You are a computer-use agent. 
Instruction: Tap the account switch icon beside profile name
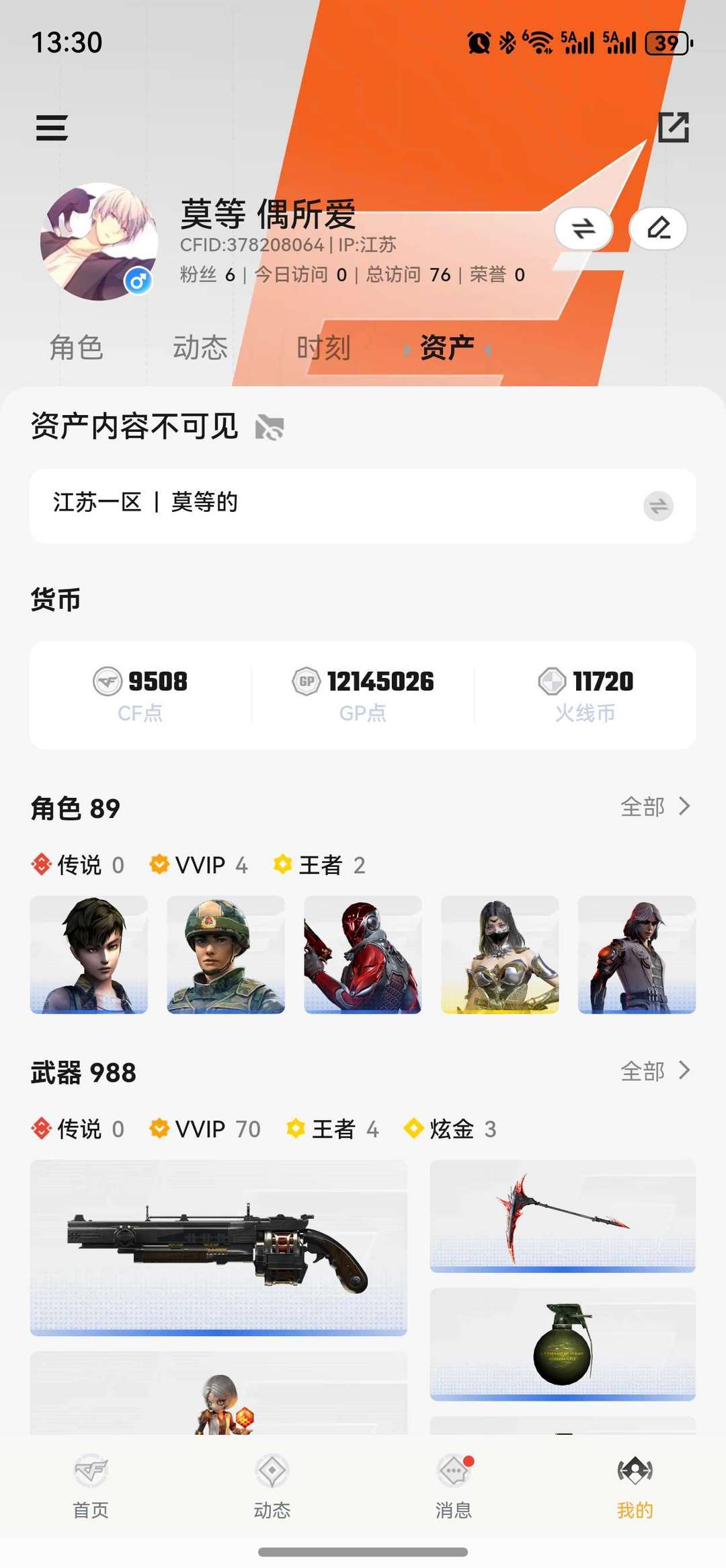(x=584, y=230)
